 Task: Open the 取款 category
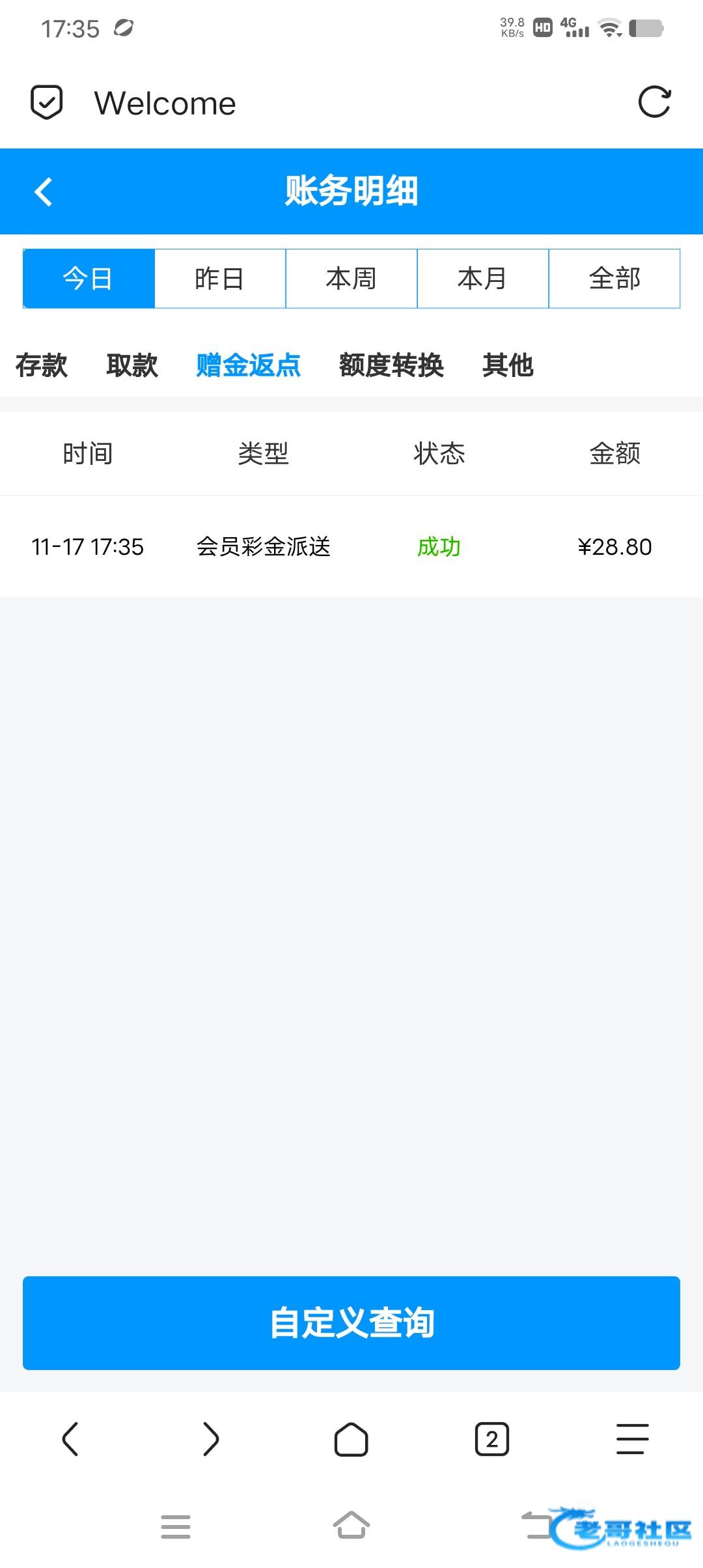pyautogui.click(x=132, y=365)
